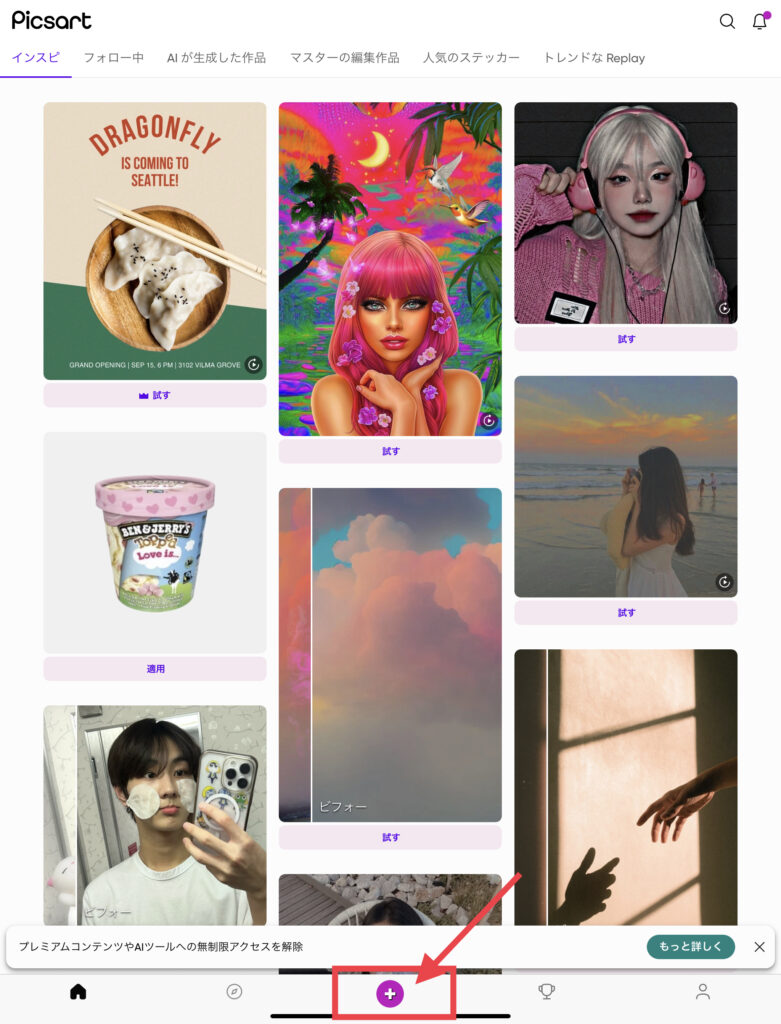Switch to the AI が生成した作品 tab

(216, 58)
